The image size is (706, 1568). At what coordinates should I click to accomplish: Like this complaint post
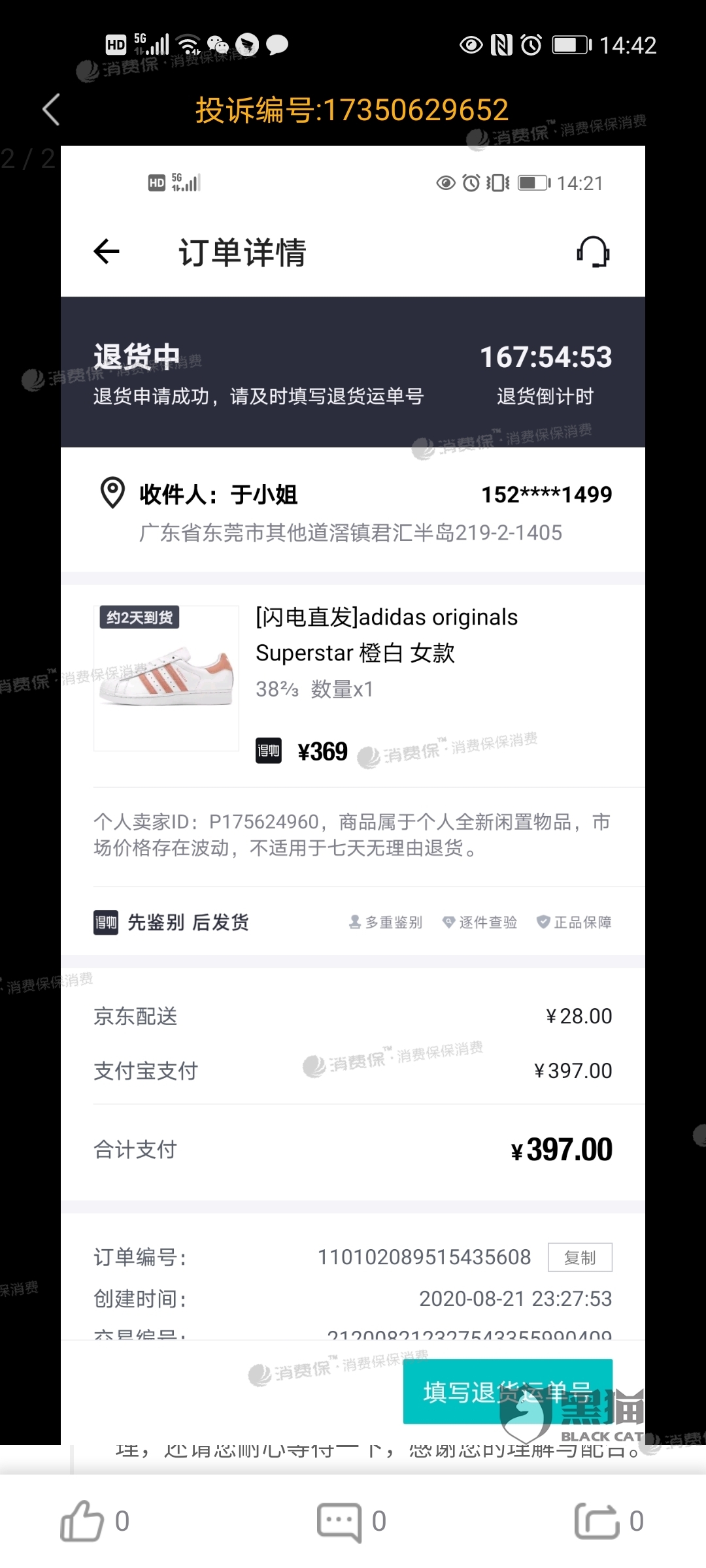pyautogui.click(x=82, y=1521)
